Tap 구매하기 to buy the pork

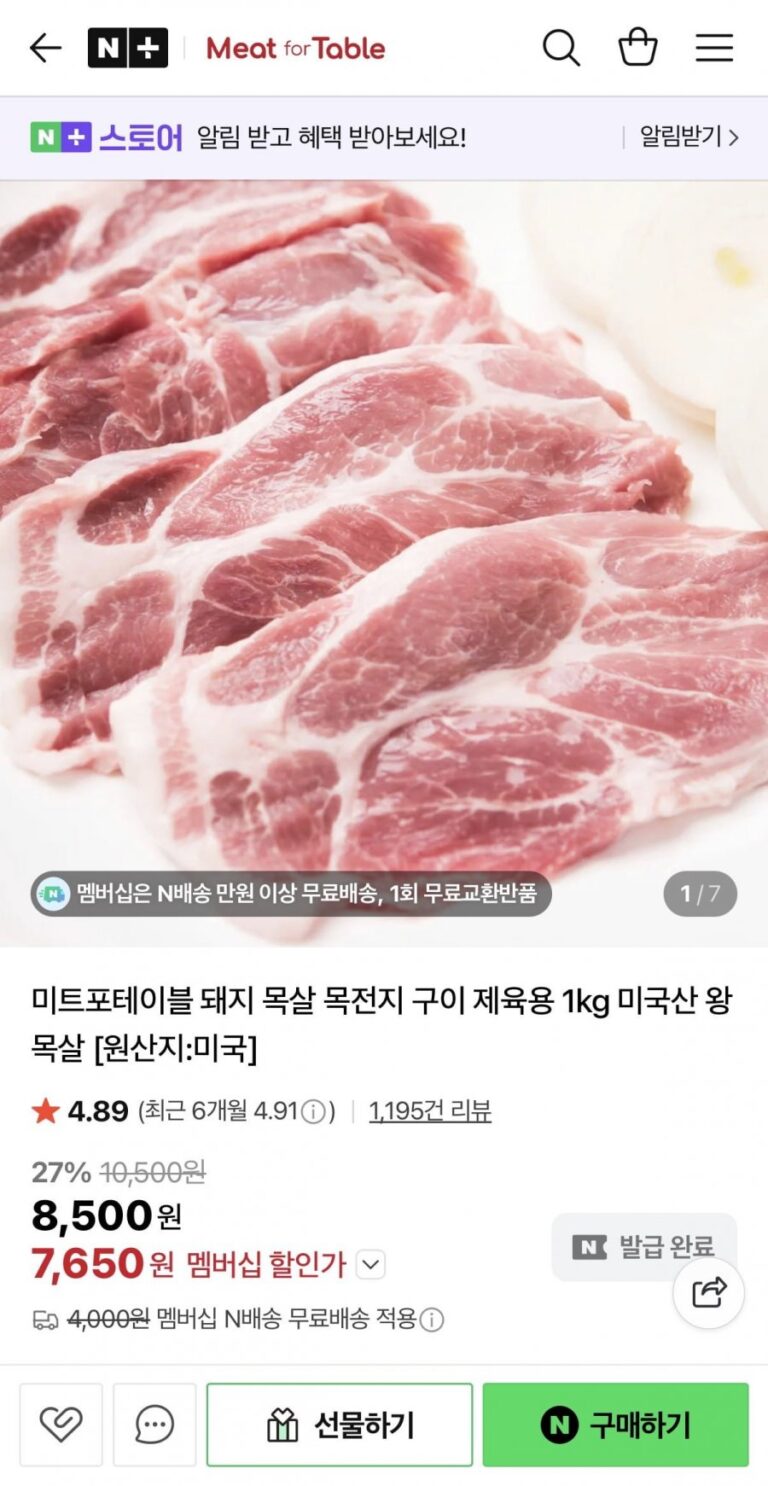coord(615,1424)
